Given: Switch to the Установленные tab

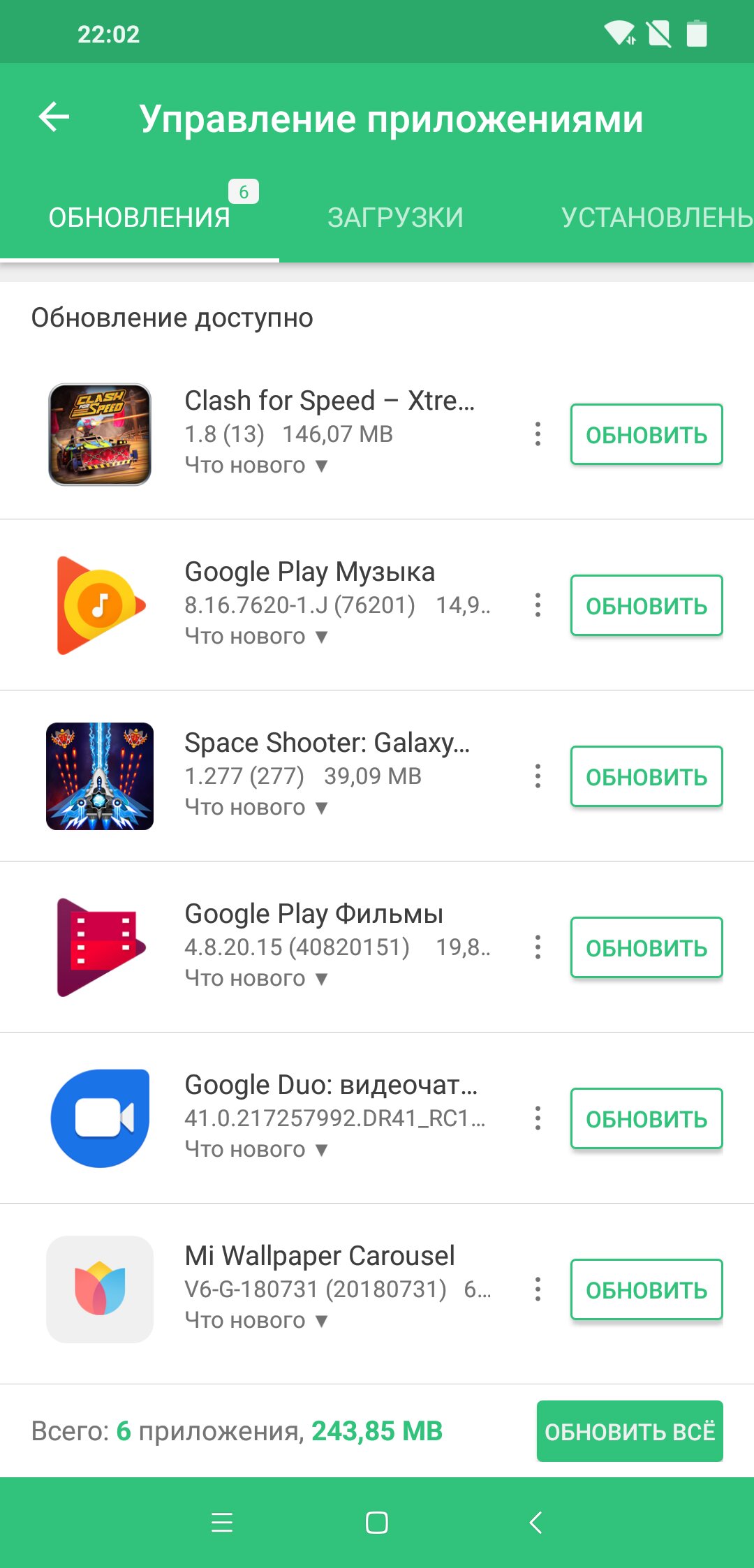Looking at the screenshot, I should click(656, 217).
